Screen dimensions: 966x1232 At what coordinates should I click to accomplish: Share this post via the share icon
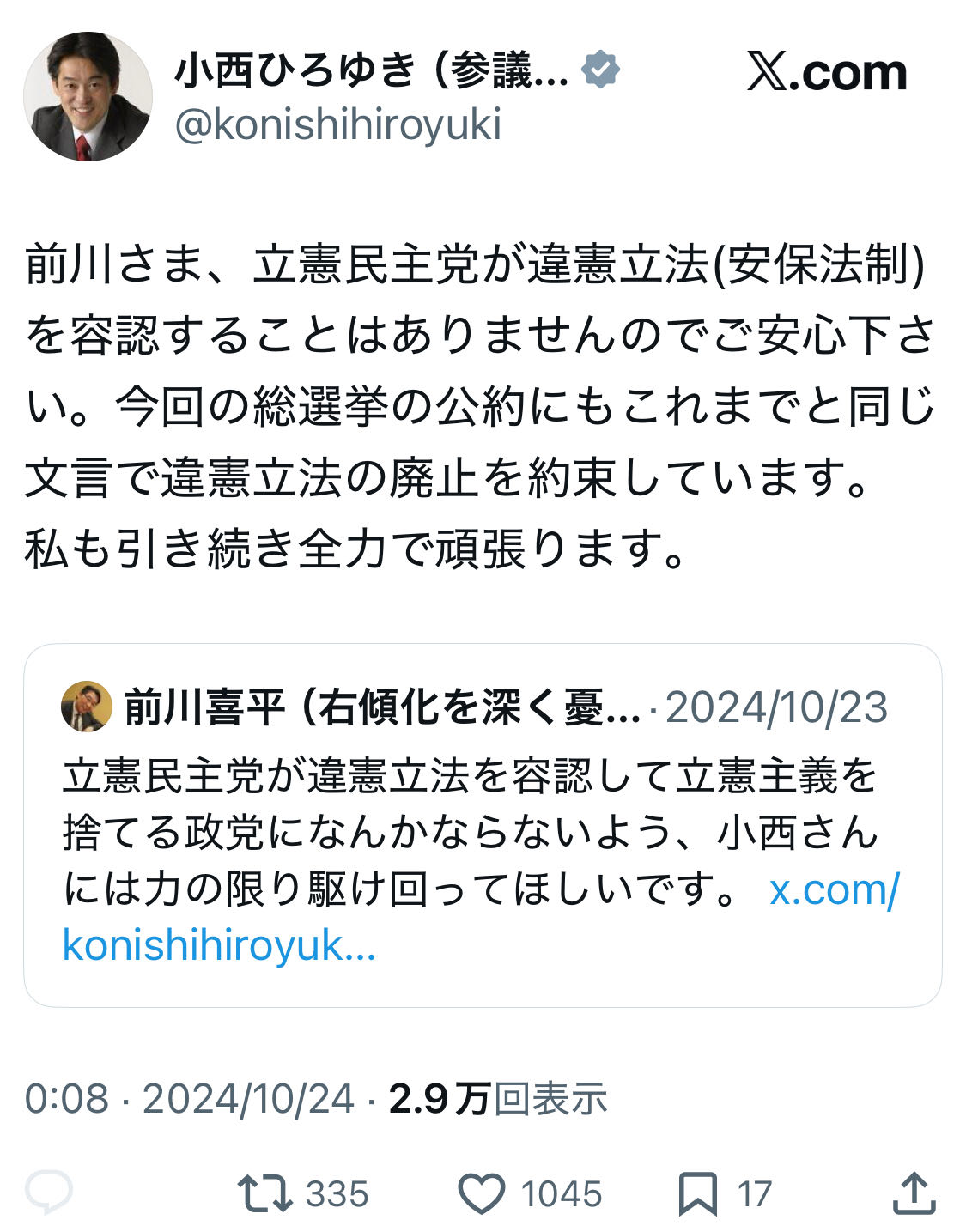(914, 1193)
